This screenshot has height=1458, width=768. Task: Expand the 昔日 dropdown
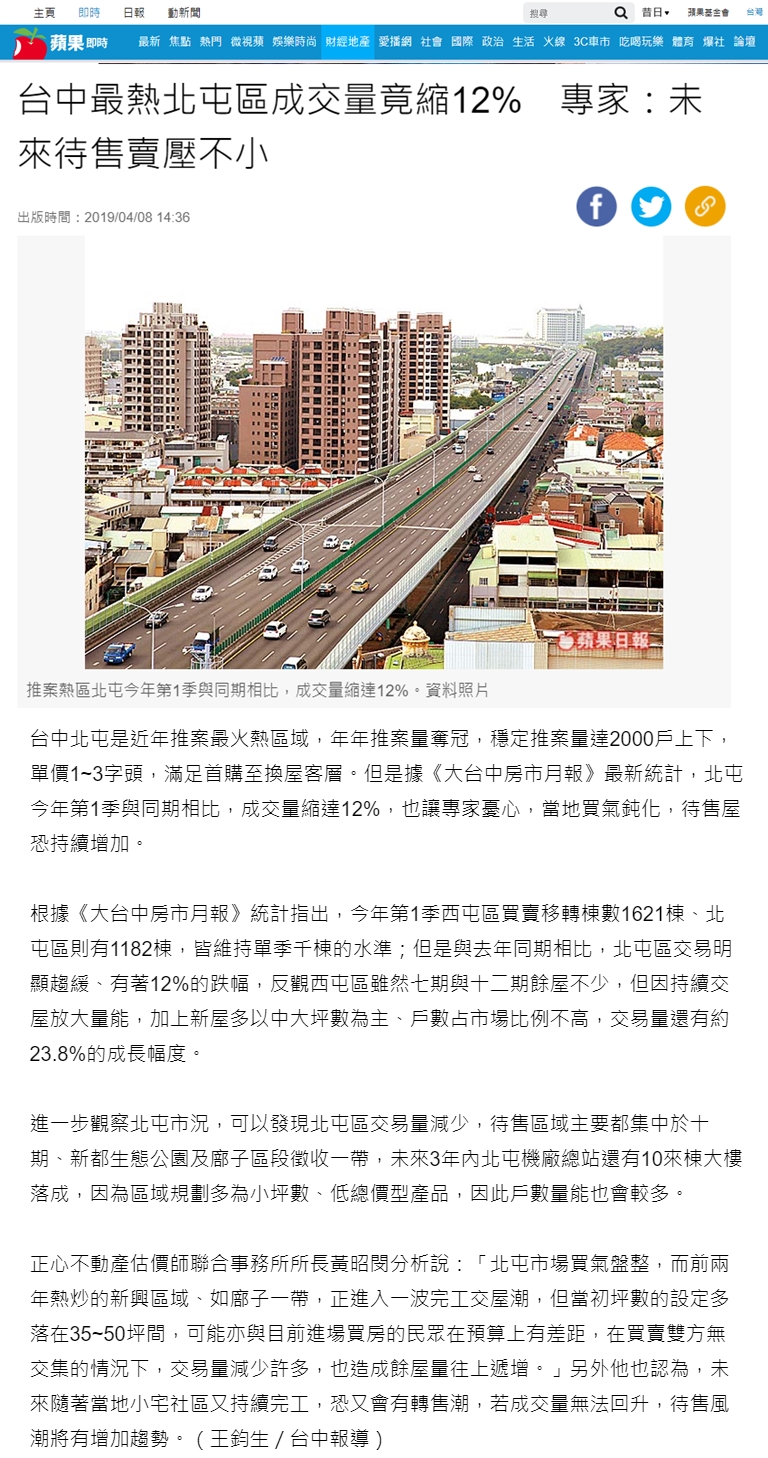click(x=655, y=13)
